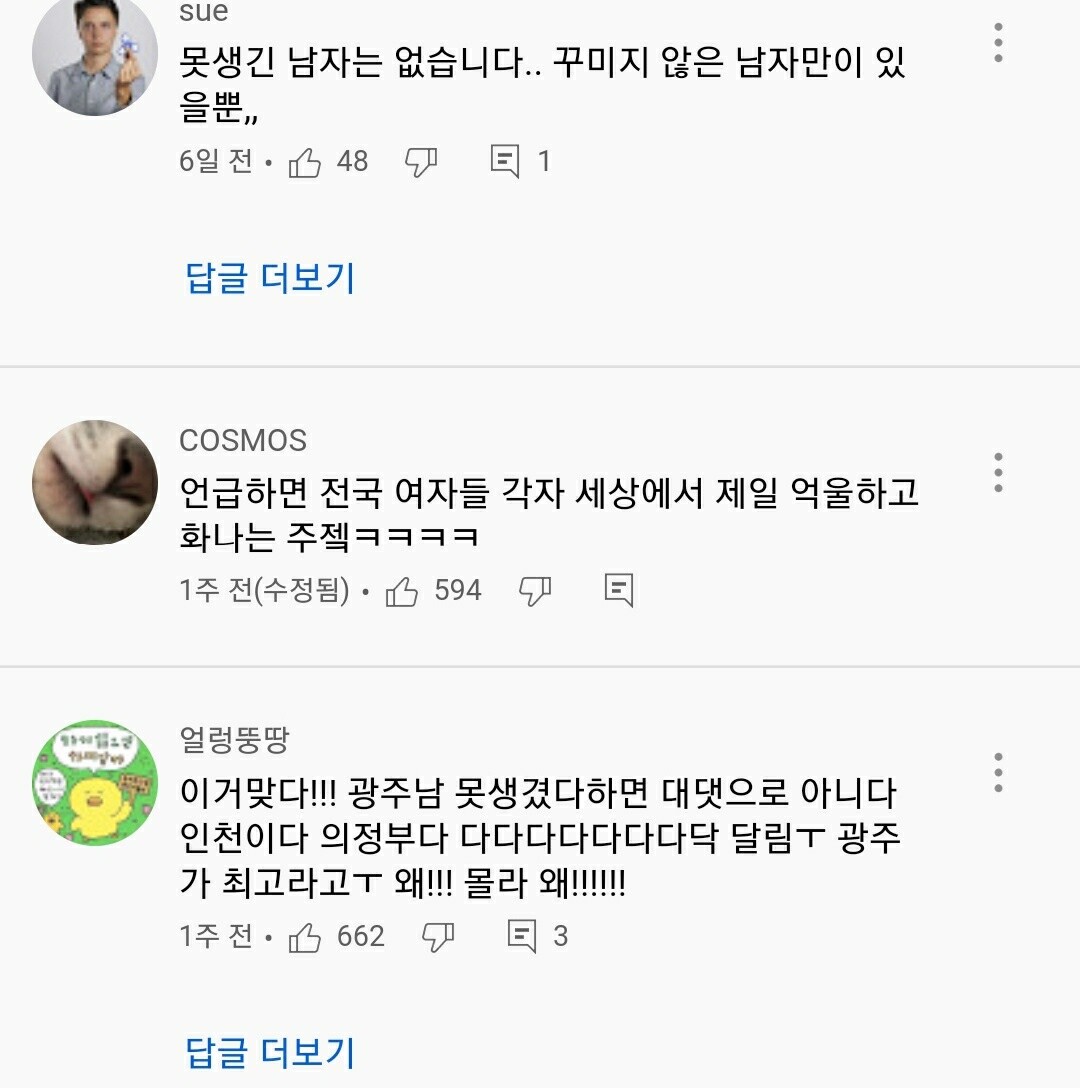Like COSMOS's comment
Screen dimensions: 1080x1088
[402, 592]
